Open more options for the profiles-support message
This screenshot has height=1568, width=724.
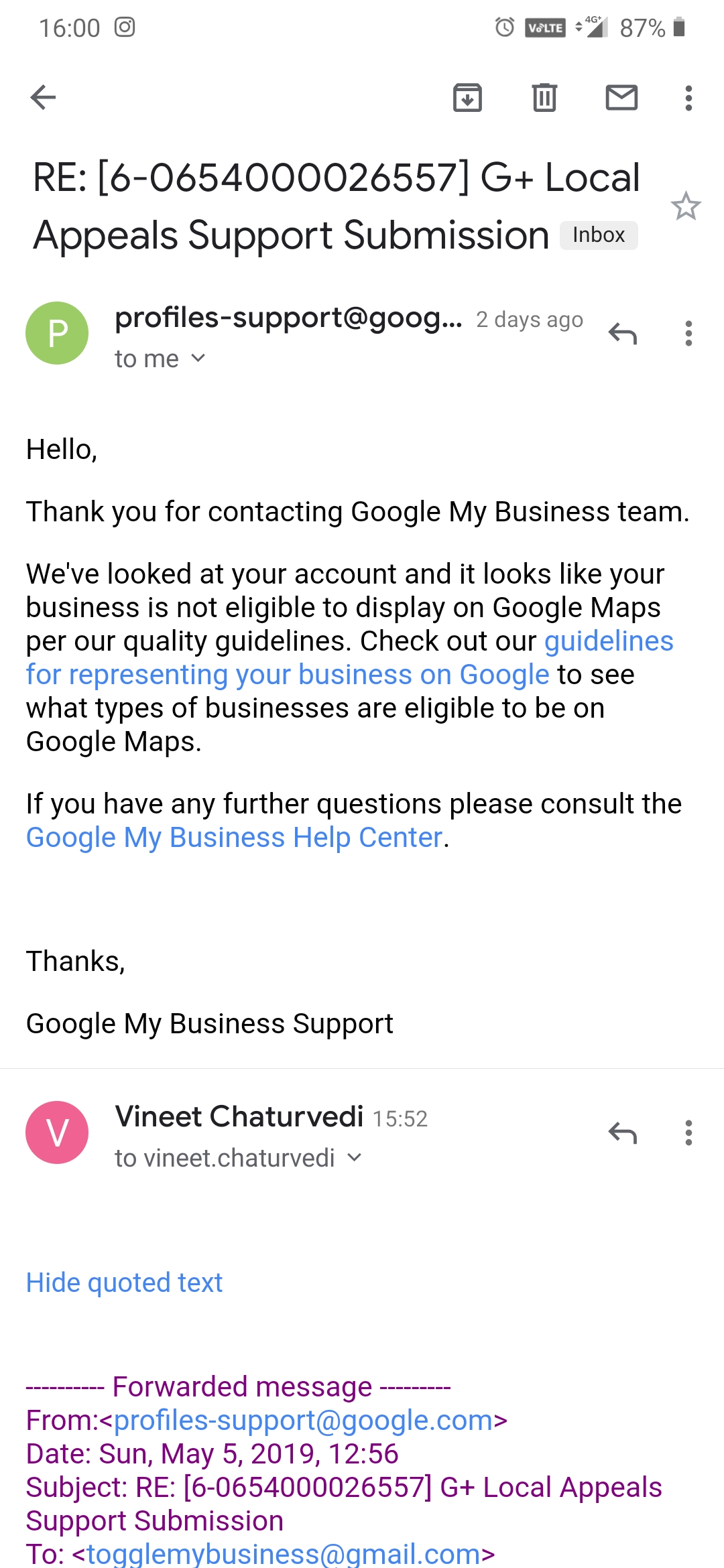(x=688, y=333)
